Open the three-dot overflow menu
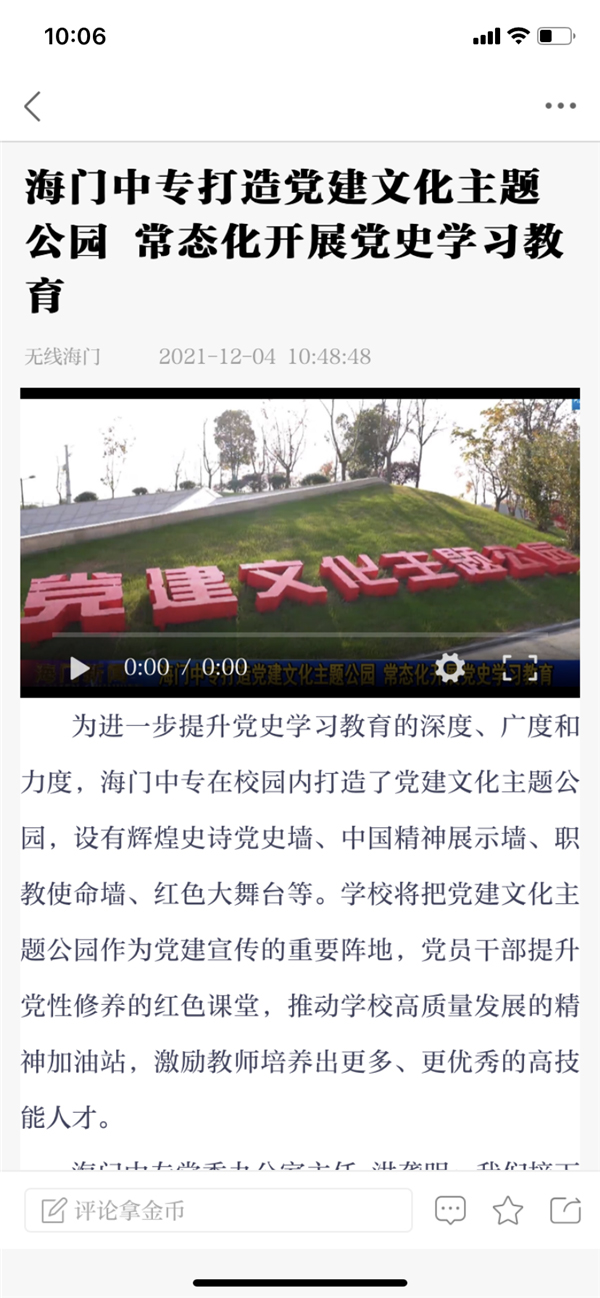 point(560,106)
